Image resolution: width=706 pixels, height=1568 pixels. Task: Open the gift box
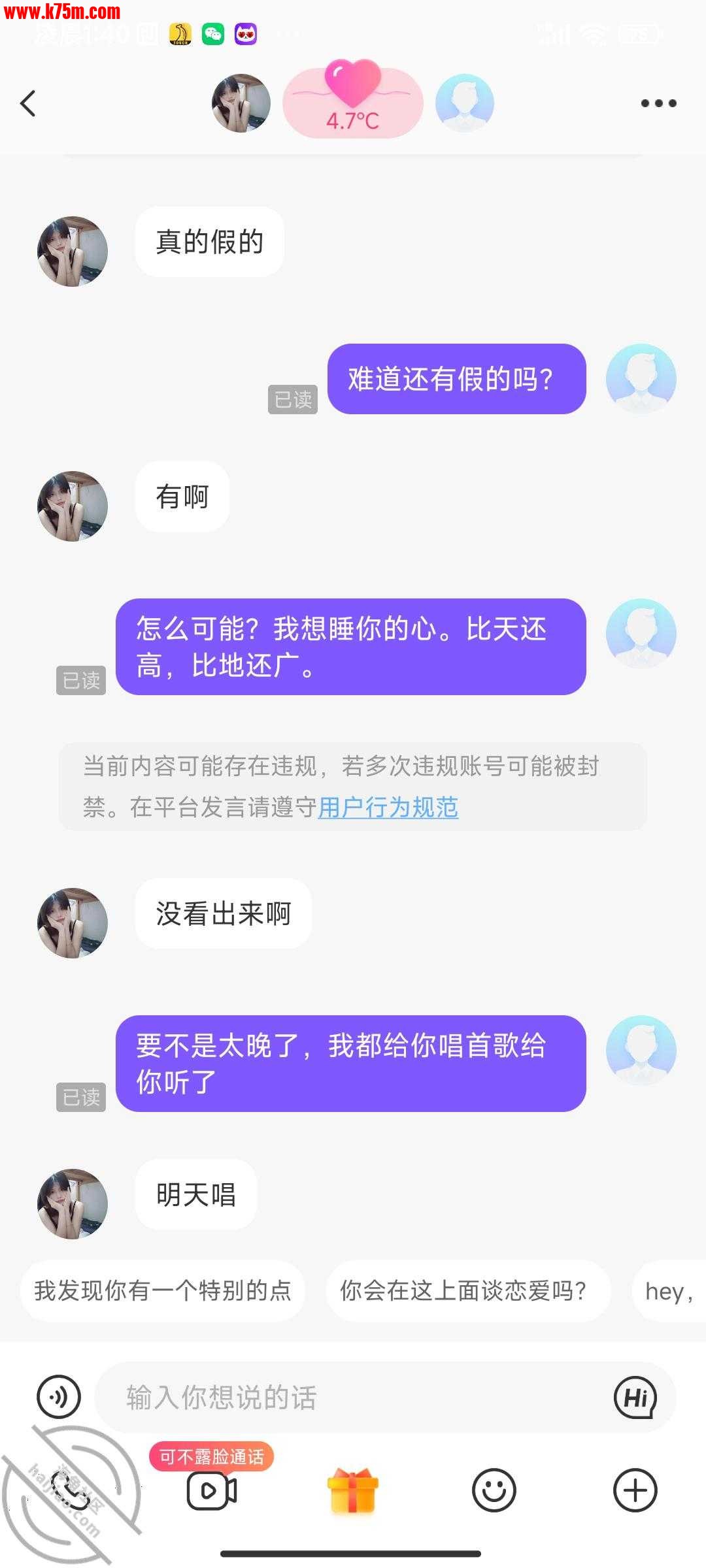click(353, 1491)
